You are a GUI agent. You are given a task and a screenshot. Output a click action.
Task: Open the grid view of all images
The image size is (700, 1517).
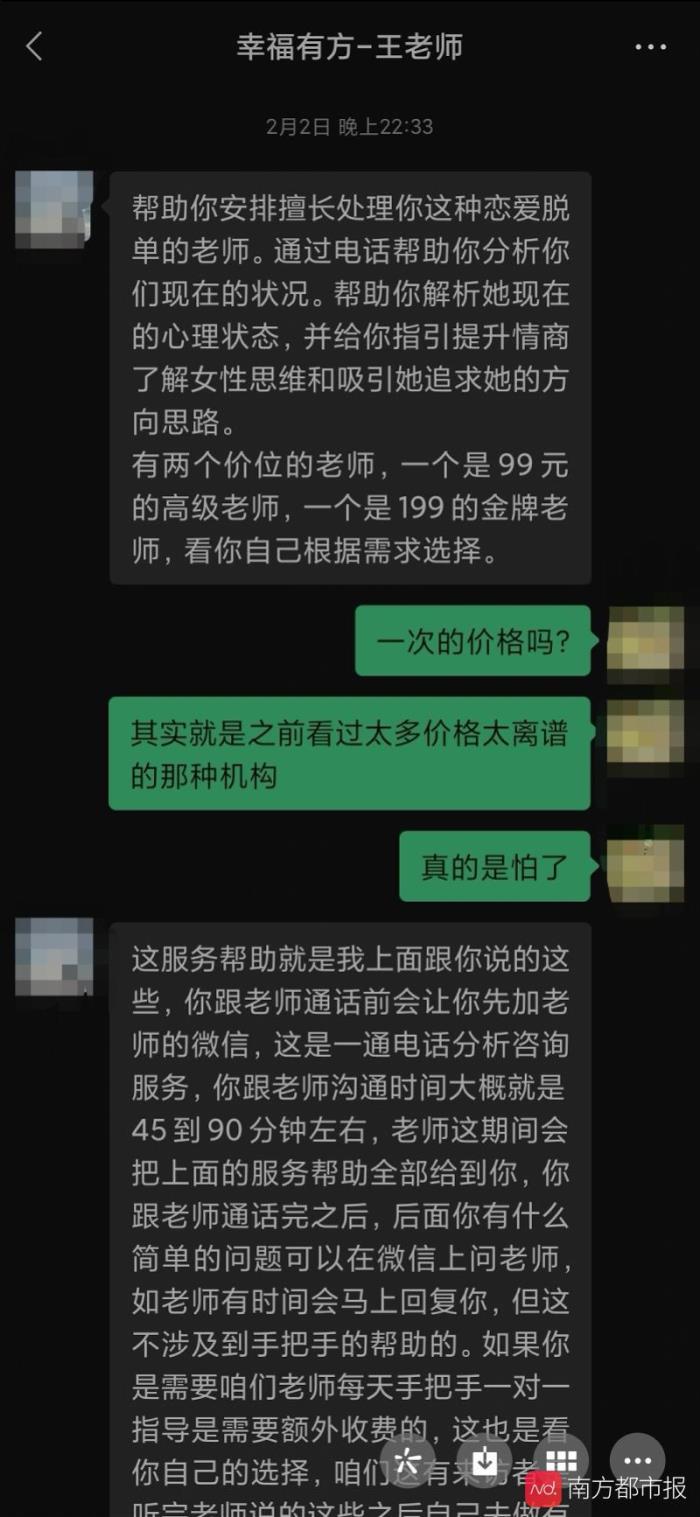[561, 1462]
